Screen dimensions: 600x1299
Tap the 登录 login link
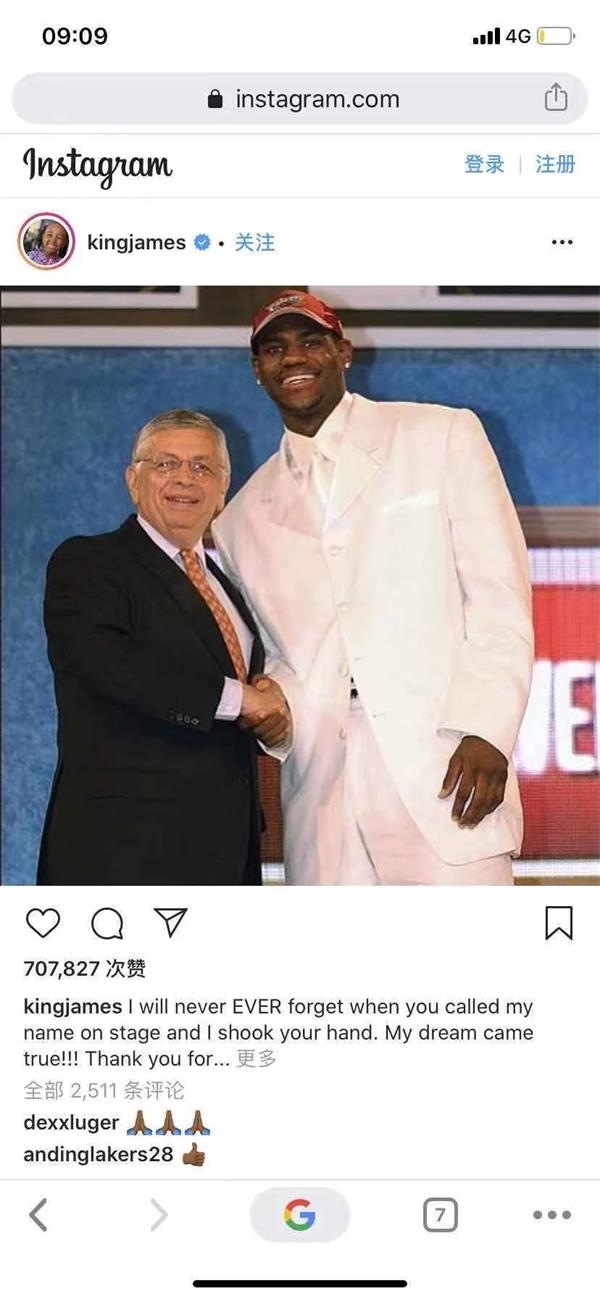tap(484, 165)
